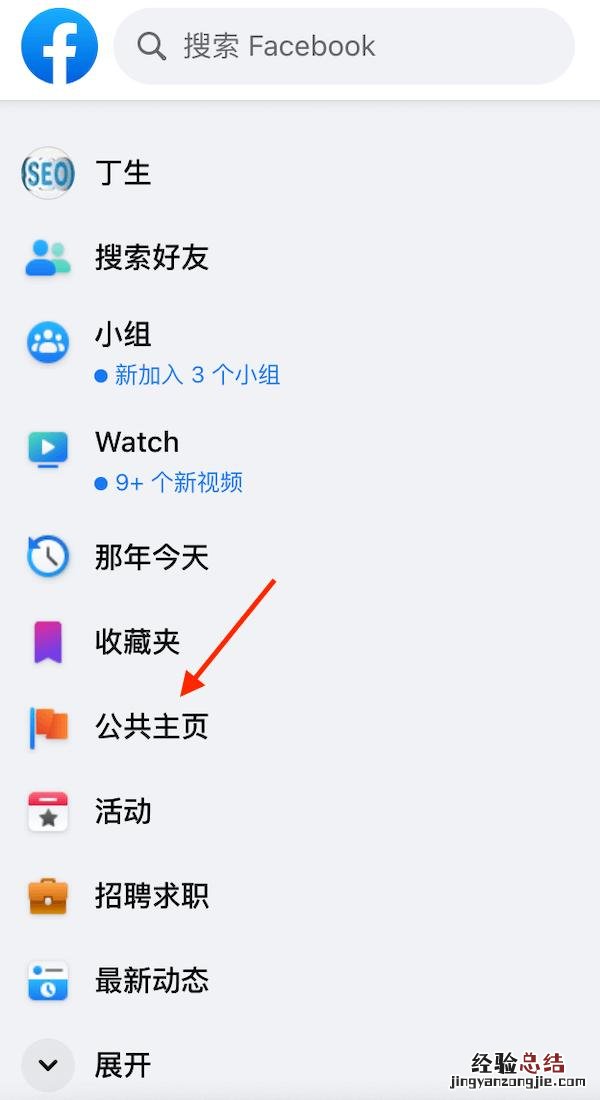
Task: Open 最新动态 most recent feed
Action: tap(151, 980)
